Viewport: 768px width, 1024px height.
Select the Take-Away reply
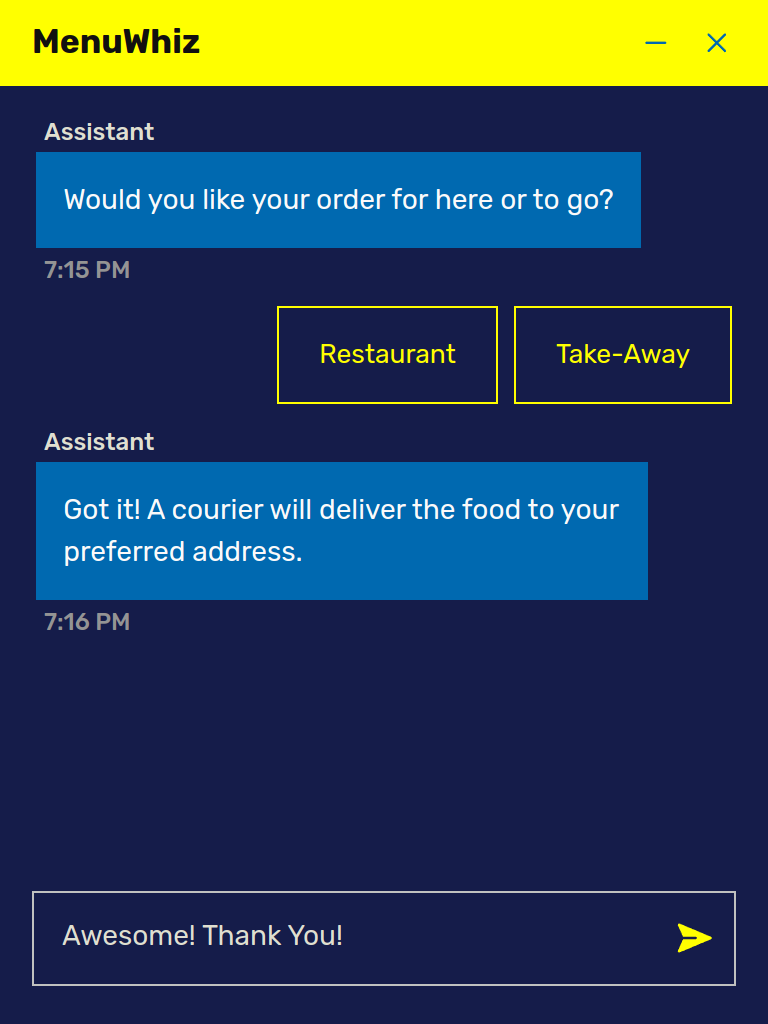[622, 355]
